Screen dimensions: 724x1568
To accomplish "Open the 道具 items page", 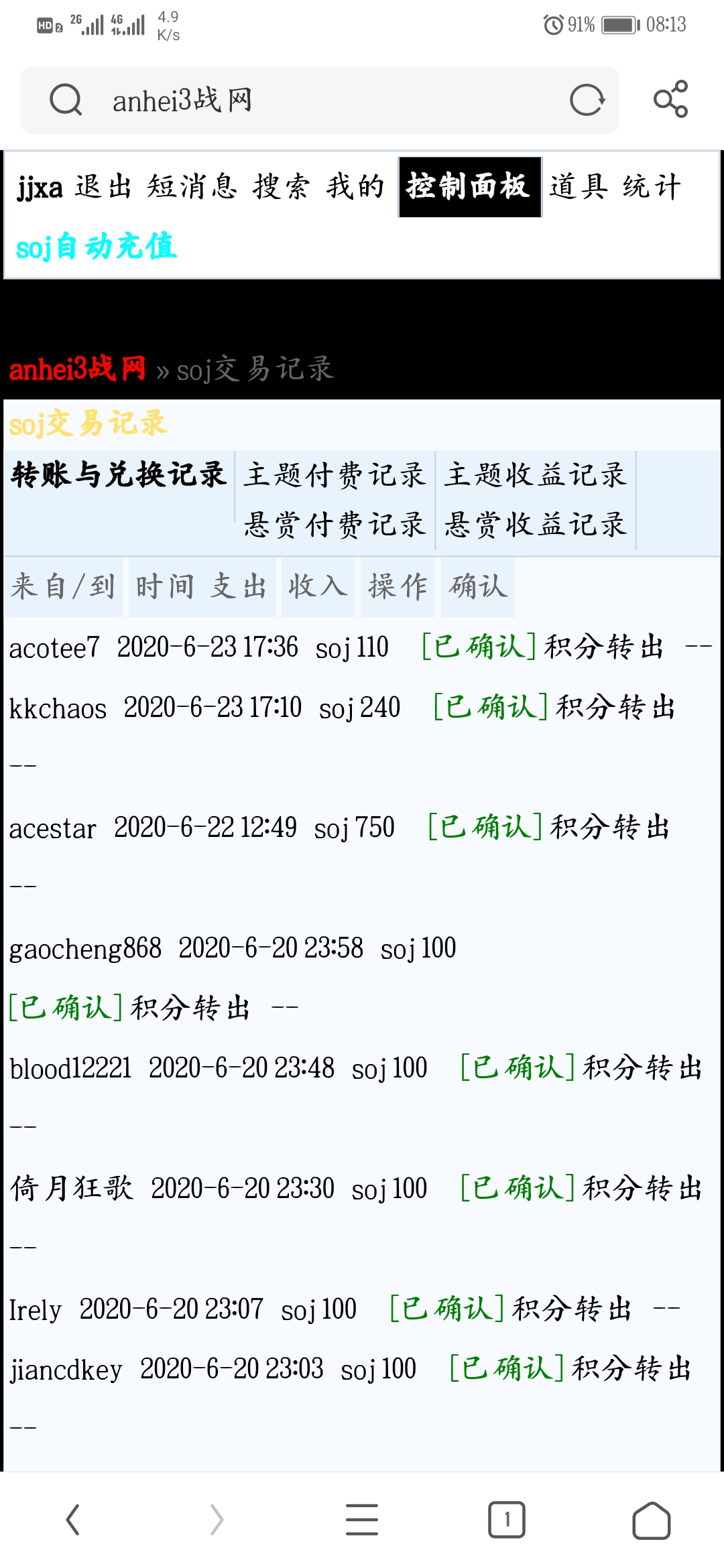I will point(579,187).
